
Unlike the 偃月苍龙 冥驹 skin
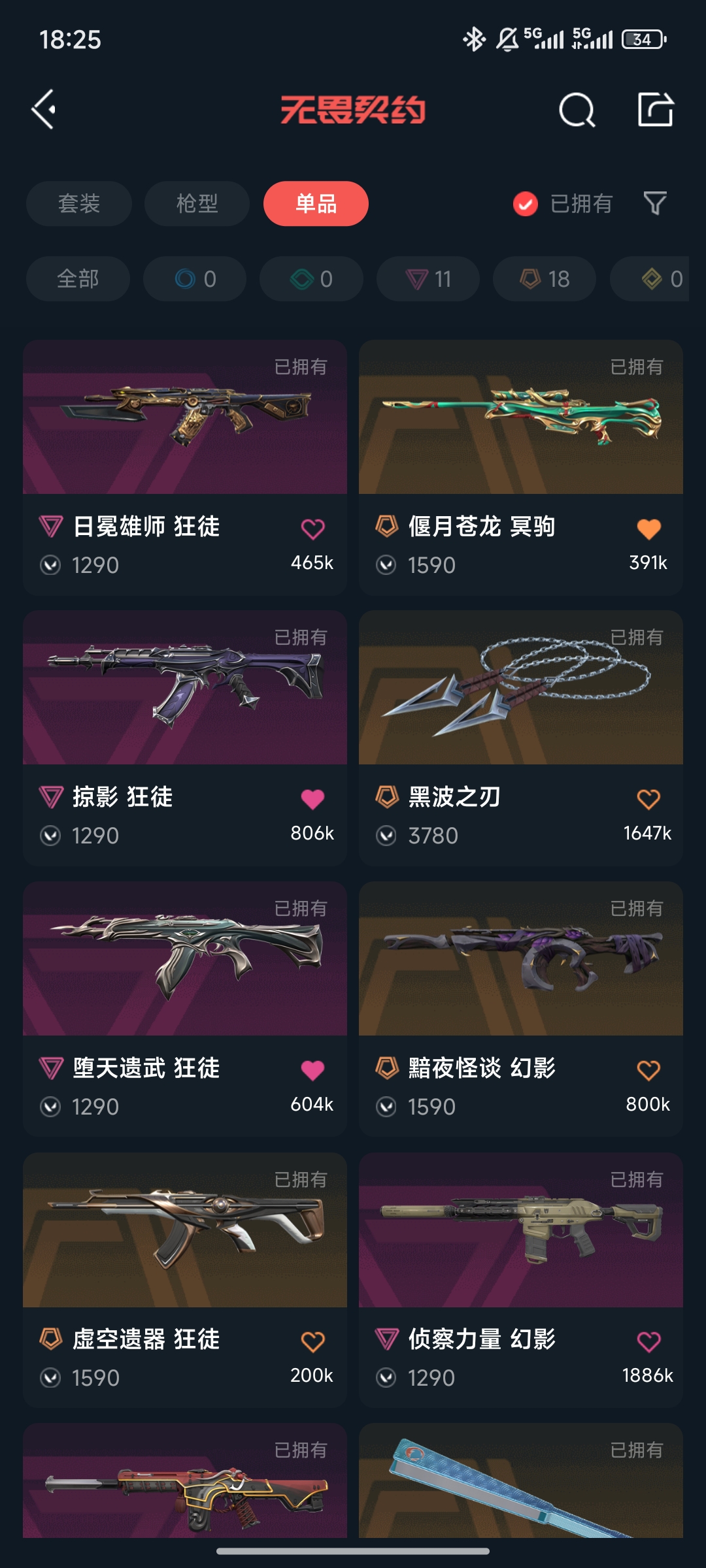pos(648,529)
